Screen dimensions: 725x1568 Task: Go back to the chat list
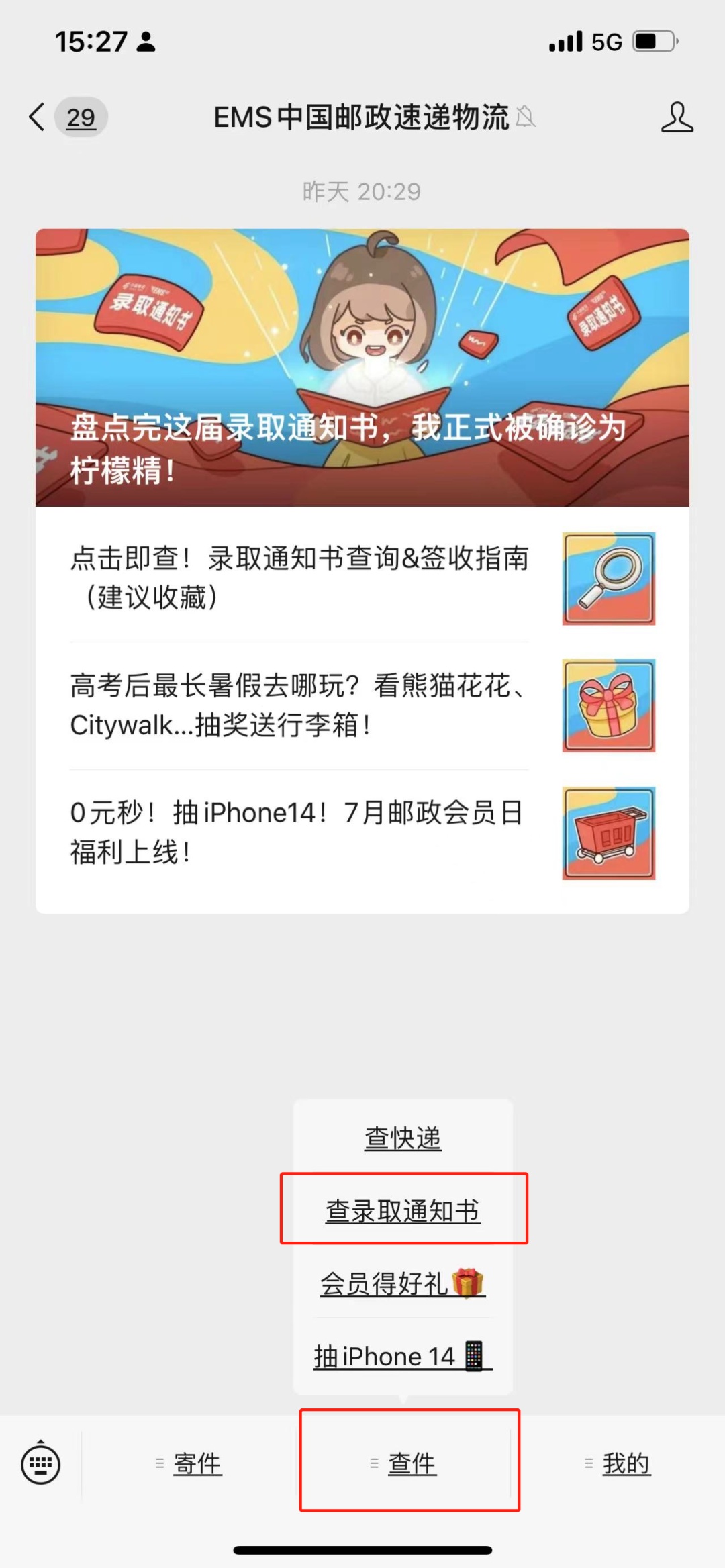tap(39, 117)
